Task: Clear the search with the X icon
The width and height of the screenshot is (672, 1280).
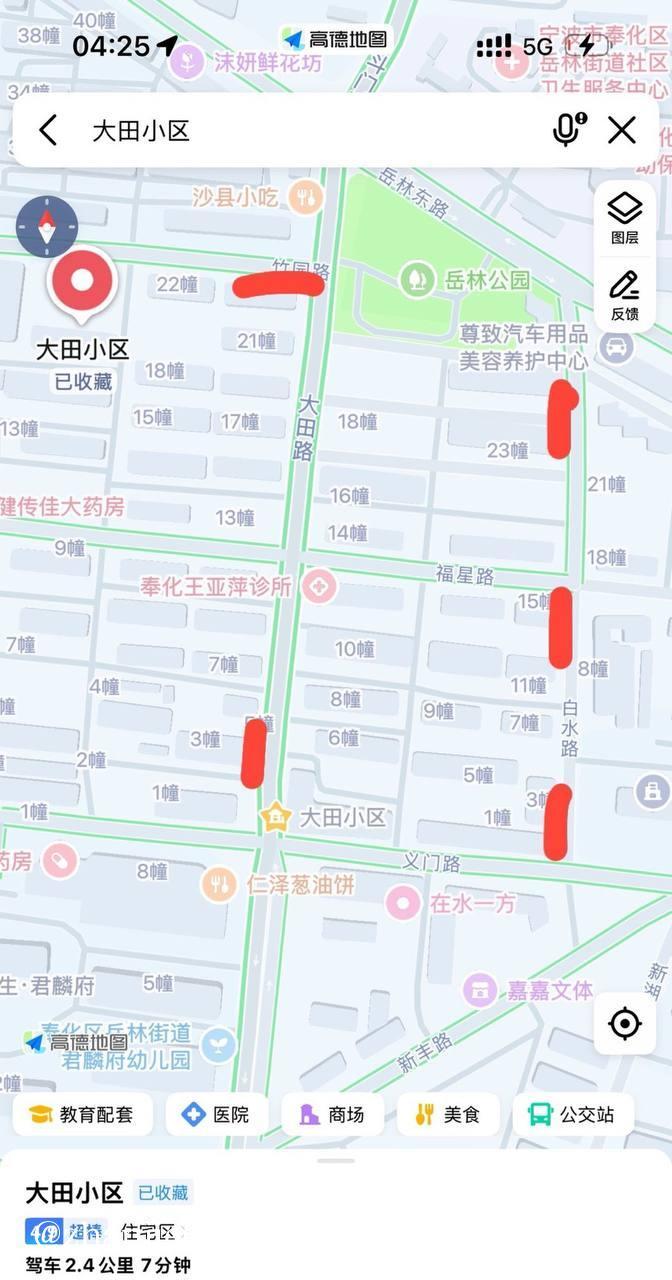Action: coord(622,130)
